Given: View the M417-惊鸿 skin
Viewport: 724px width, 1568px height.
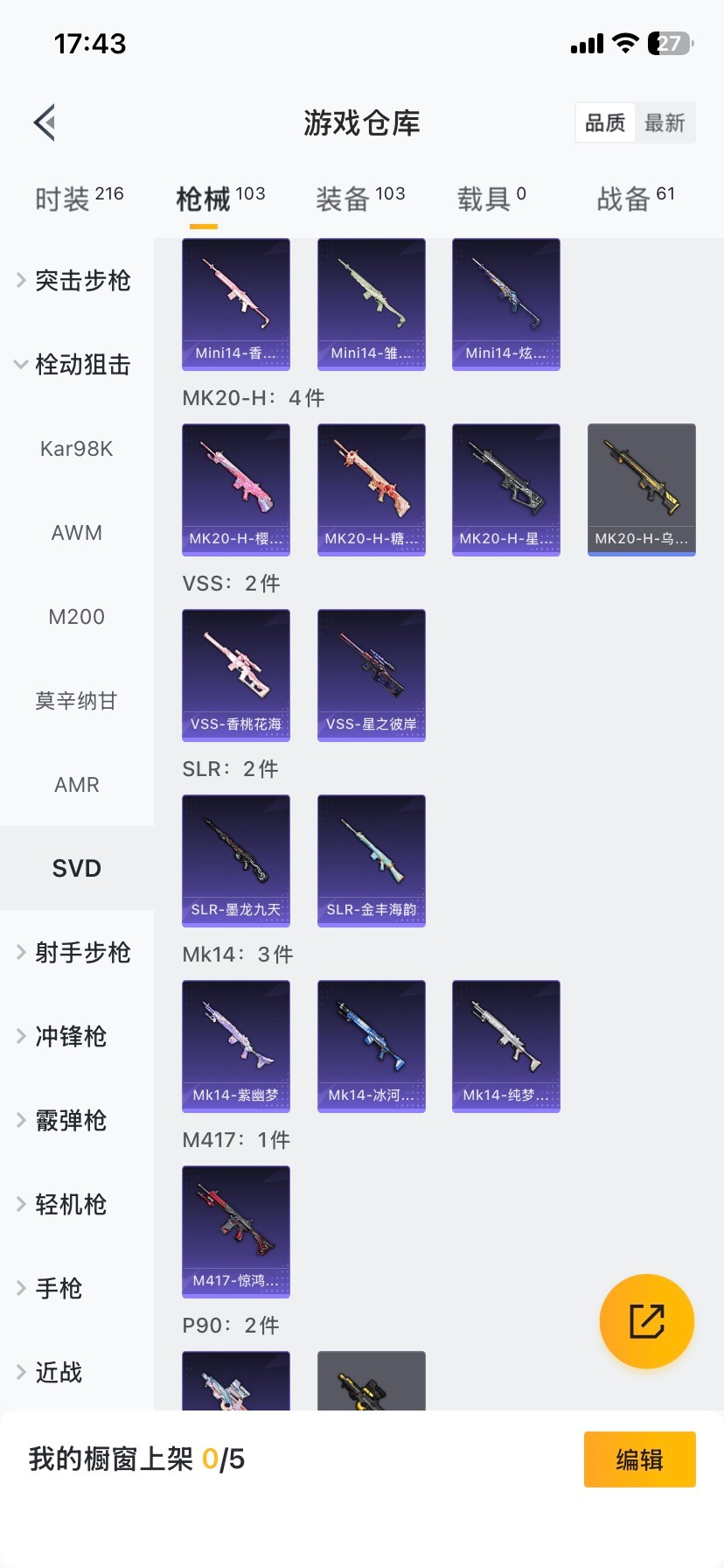Looking at the screenshot, I should coord(236,1231).
